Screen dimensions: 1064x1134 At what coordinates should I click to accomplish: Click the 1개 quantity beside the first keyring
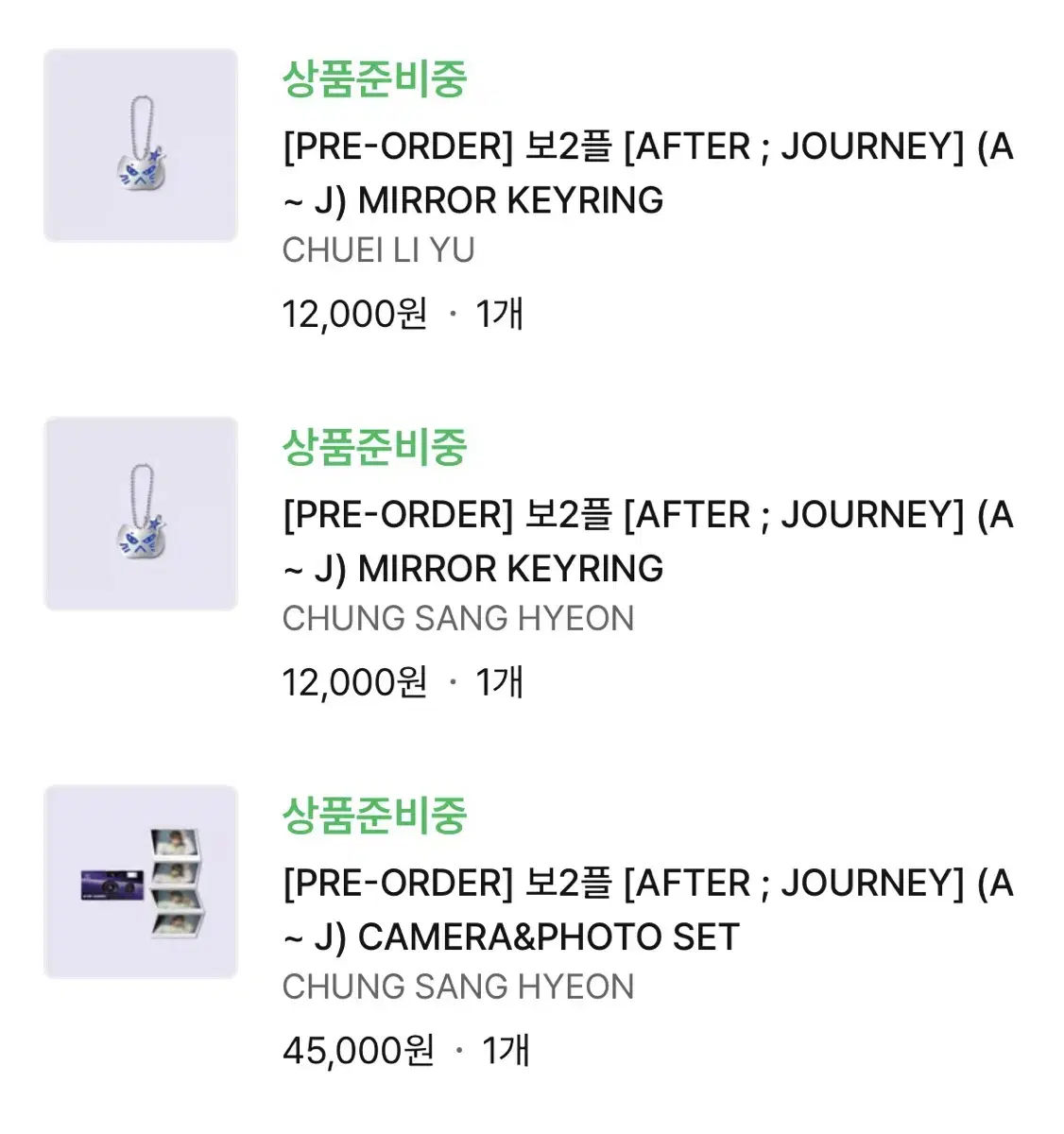point(500,312)
